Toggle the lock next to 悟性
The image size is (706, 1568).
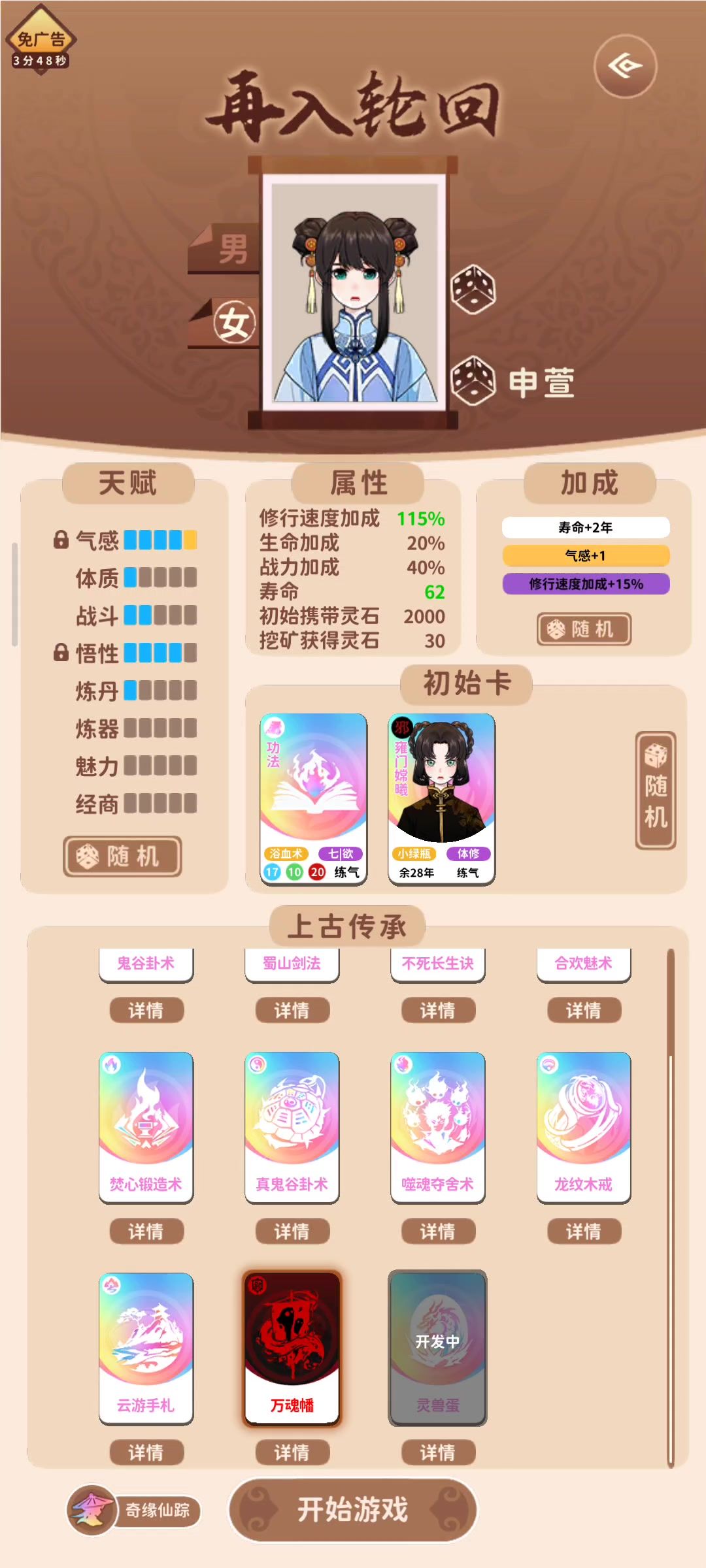[x=61, y=652]
